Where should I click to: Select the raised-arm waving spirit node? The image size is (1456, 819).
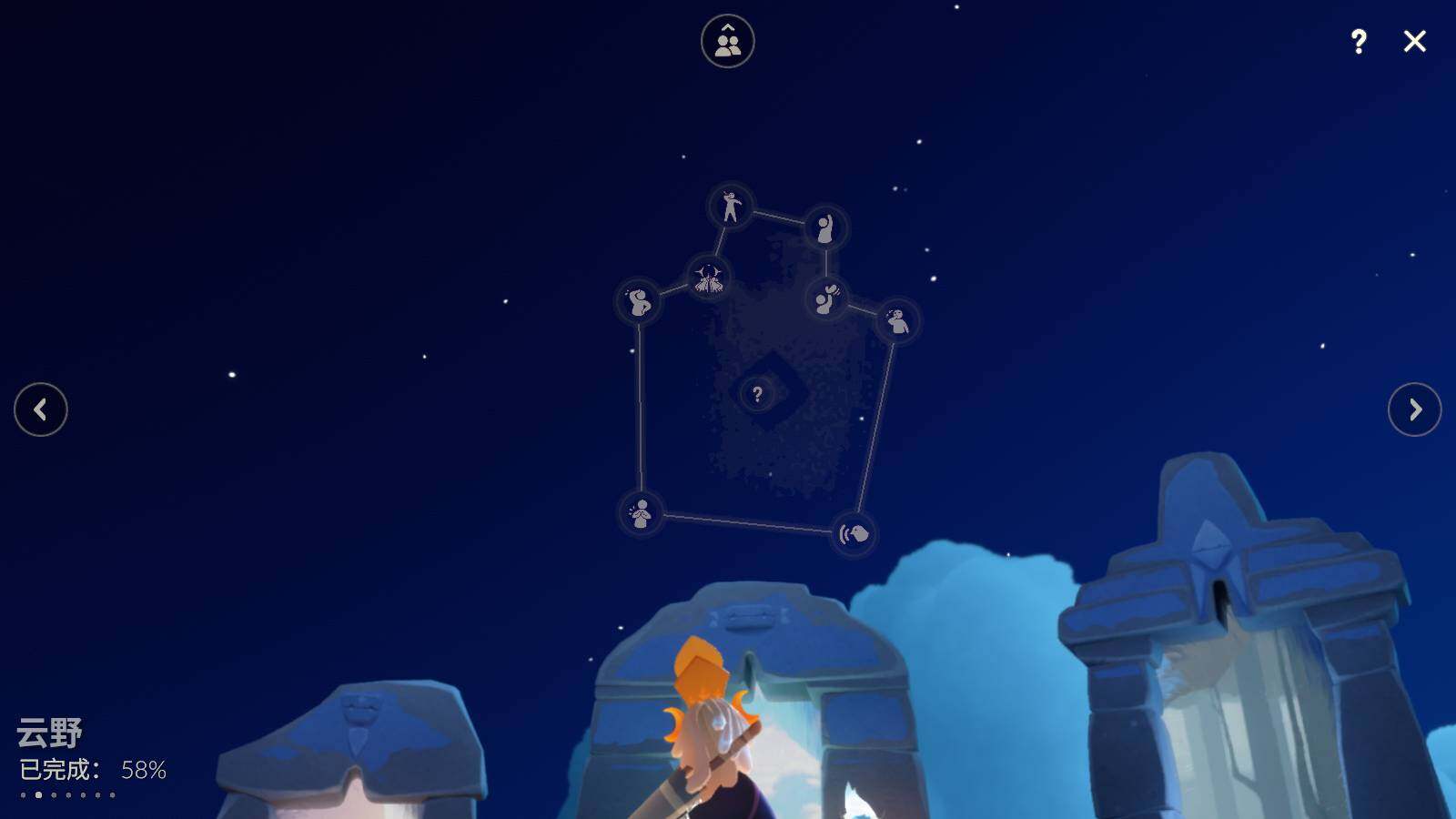coord(825,228)
